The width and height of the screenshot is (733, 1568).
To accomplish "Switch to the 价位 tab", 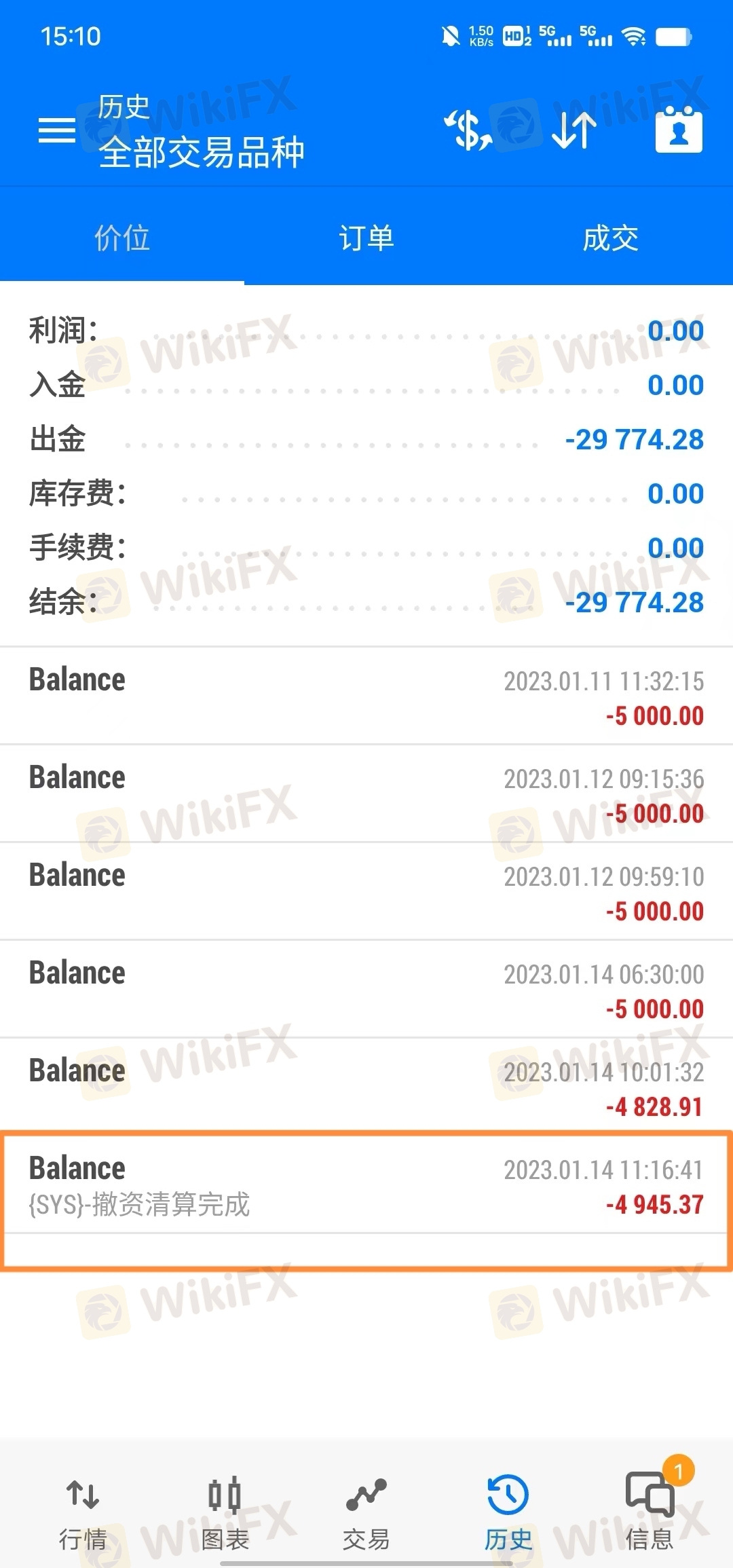I will (x=122, y=238).
